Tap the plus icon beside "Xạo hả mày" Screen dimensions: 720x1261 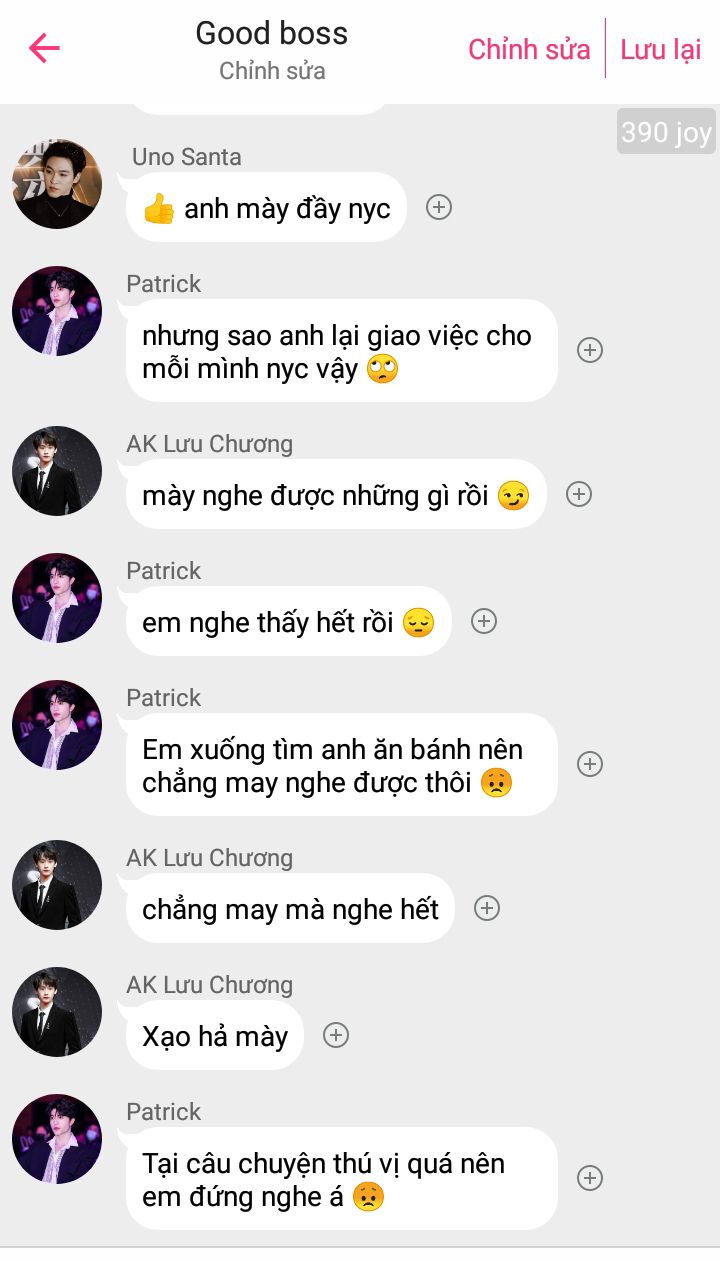(336, 1035)
